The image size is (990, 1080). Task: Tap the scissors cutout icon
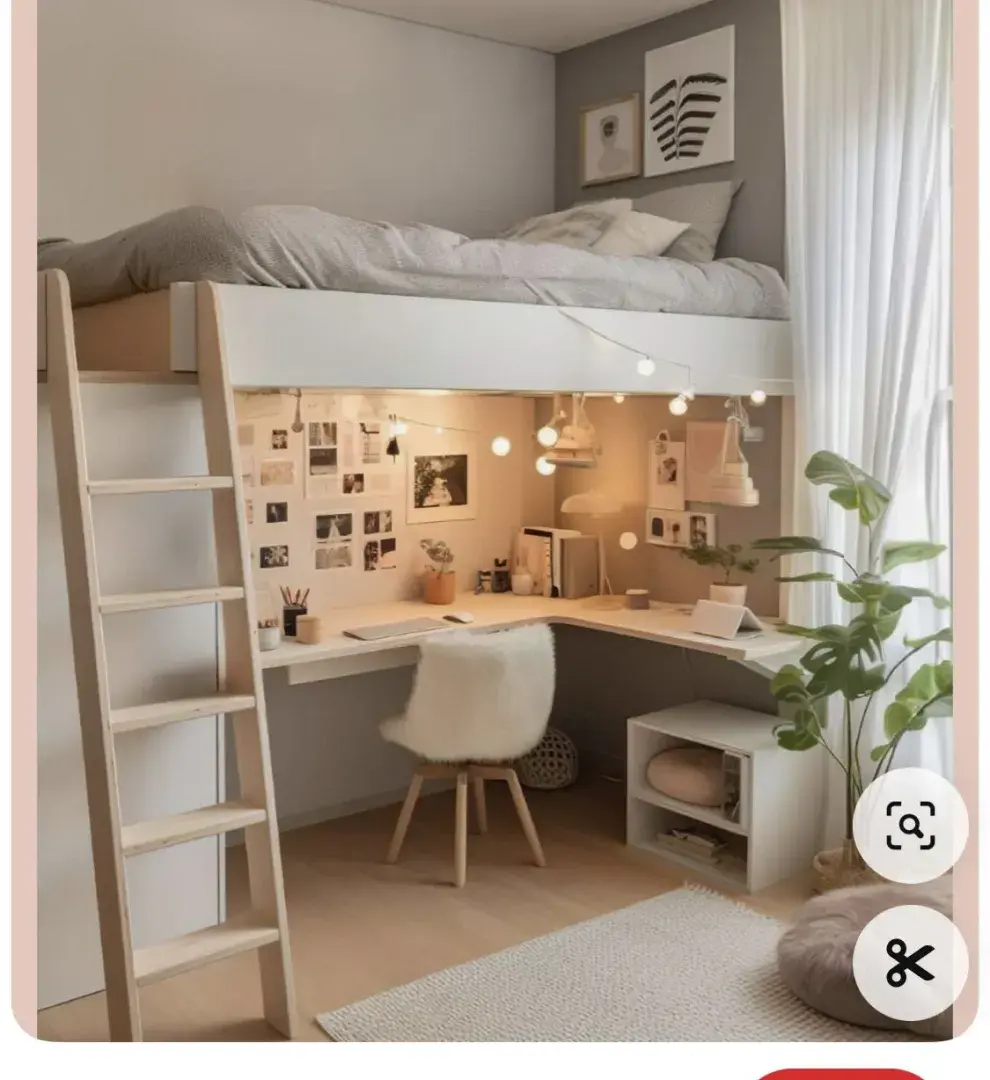[910, 963]
